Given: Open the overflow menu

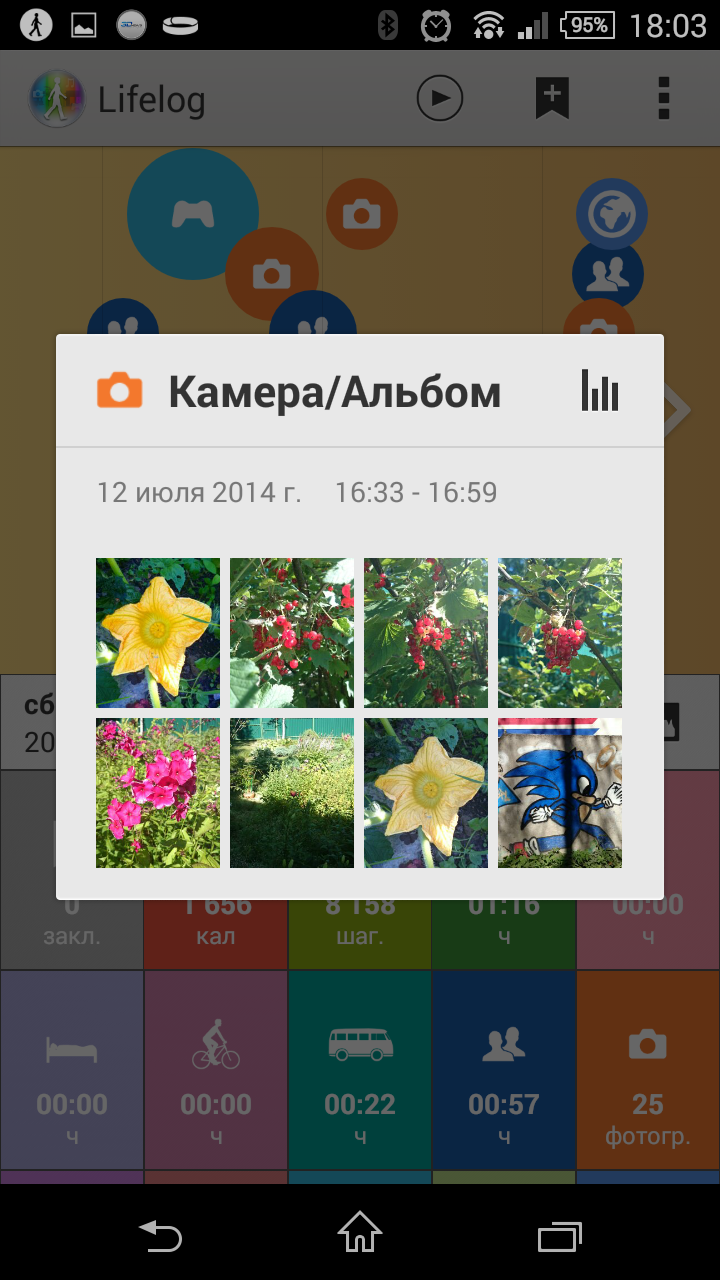Looking at the screenshot, I should click(x=663, y=99).
